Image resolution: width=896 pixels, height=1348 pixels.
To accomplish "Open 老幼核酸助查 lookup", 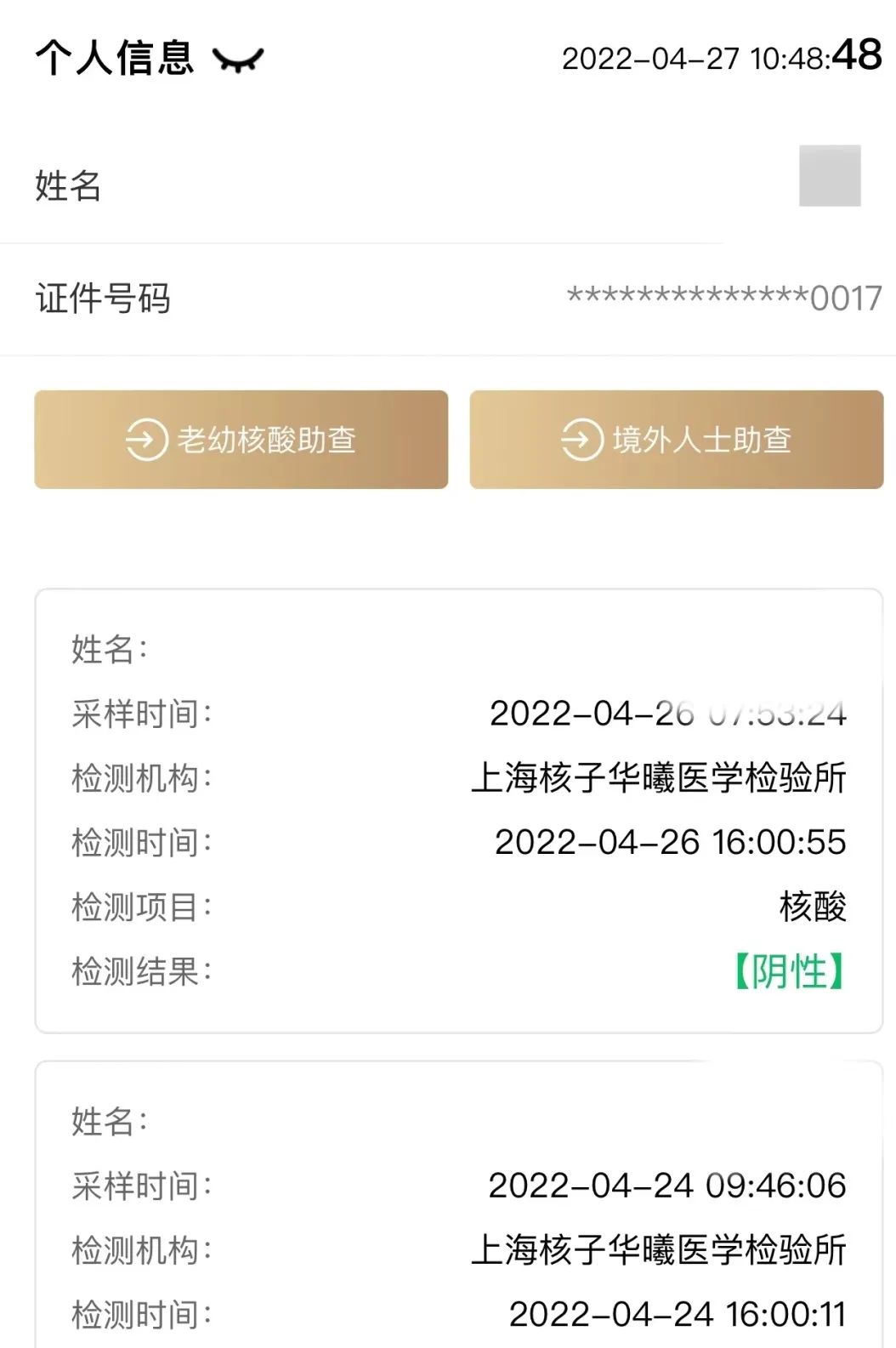I will [x=241, y=440].
